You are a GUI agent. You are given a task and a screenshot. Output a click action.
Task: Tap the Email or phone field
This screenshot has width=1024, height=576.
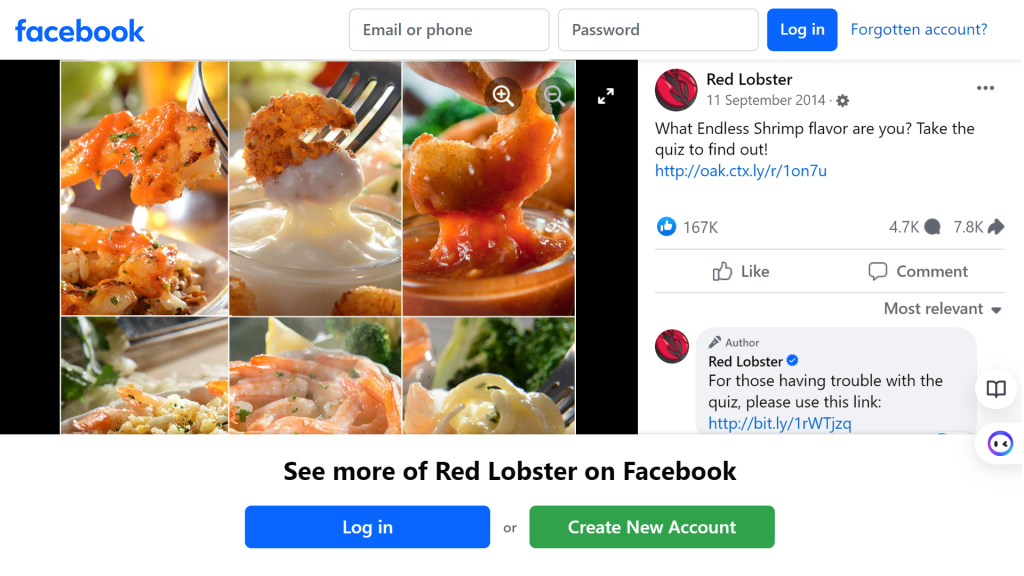(x=448, y=30)
